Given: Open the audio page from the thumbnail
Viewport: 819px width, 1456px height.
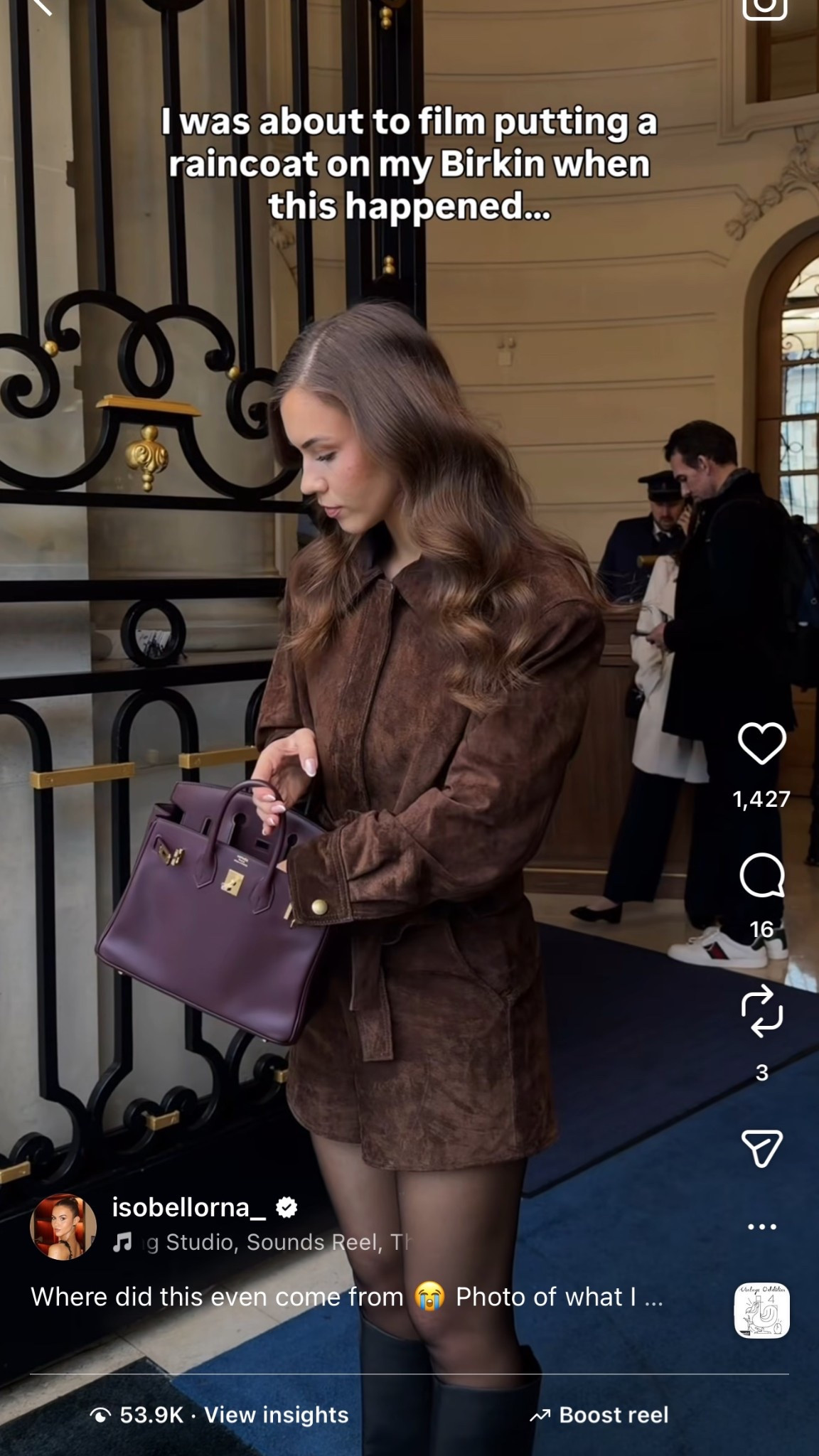Looking at the screenshot, I should [x=761, y=1310].
